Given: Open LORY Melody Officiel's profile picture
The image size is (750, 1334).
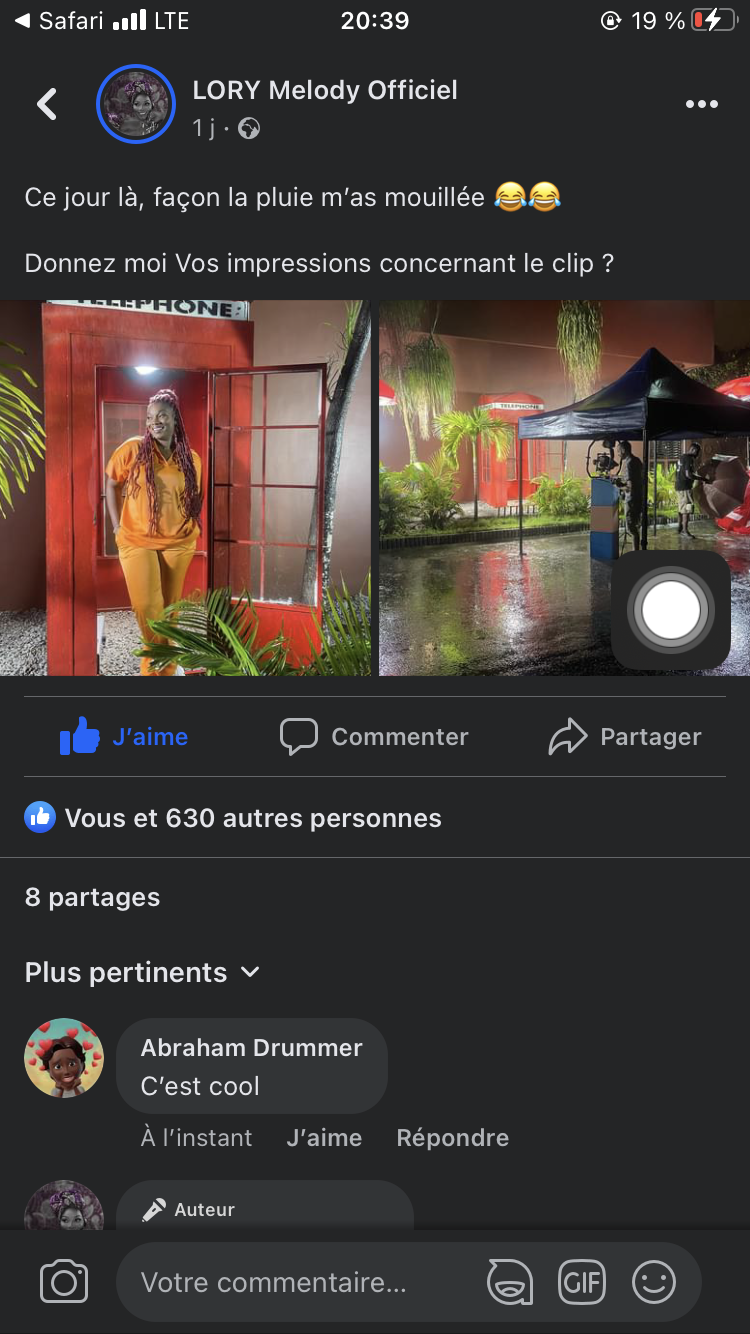Looking at the screenshot, I should pyautogui.click(x=136, y=104).
